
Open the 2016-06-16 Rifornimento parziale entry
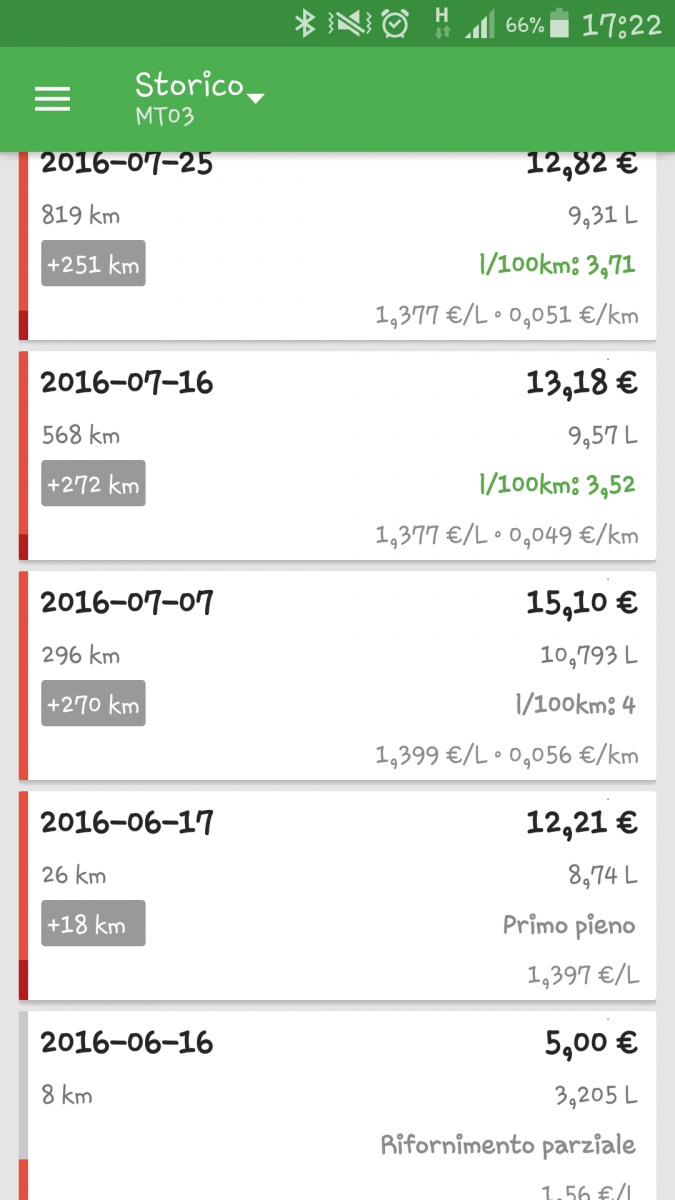(x=337, y=1105)
